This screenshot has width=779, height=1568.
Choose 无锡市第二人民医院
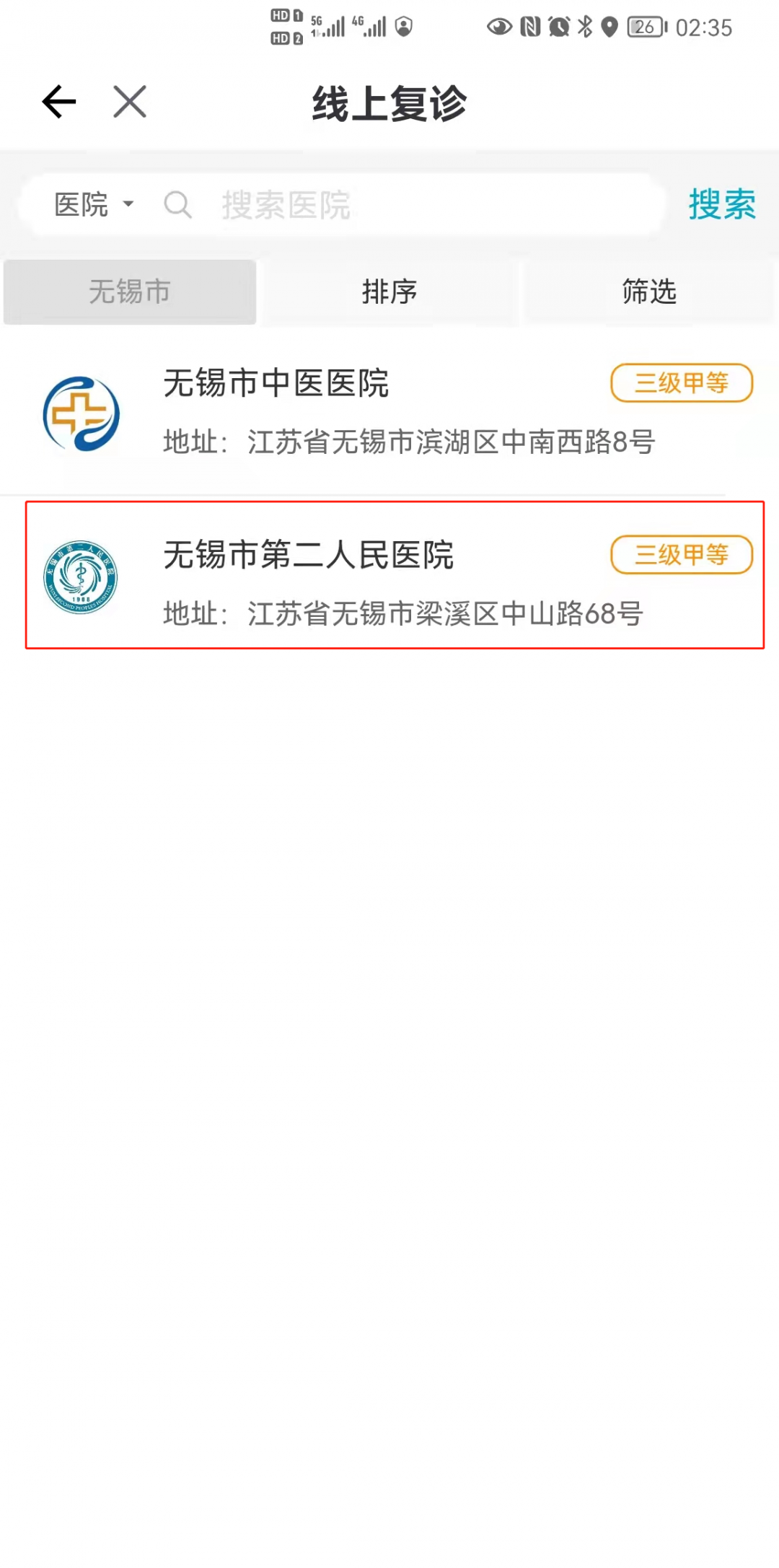[x=389, y=576]
